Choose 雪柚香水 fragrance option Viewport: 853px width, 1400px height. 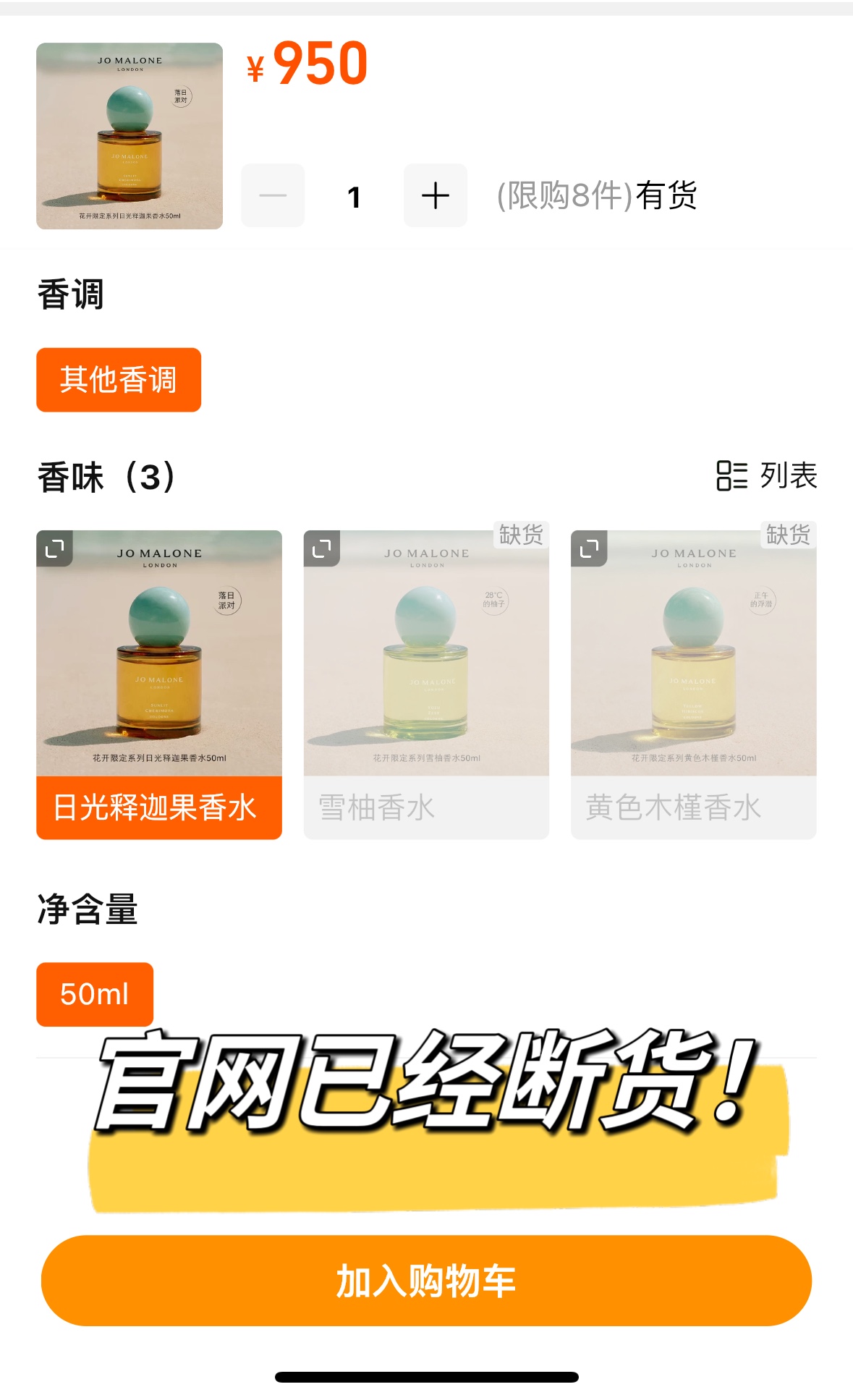point(426,685)
